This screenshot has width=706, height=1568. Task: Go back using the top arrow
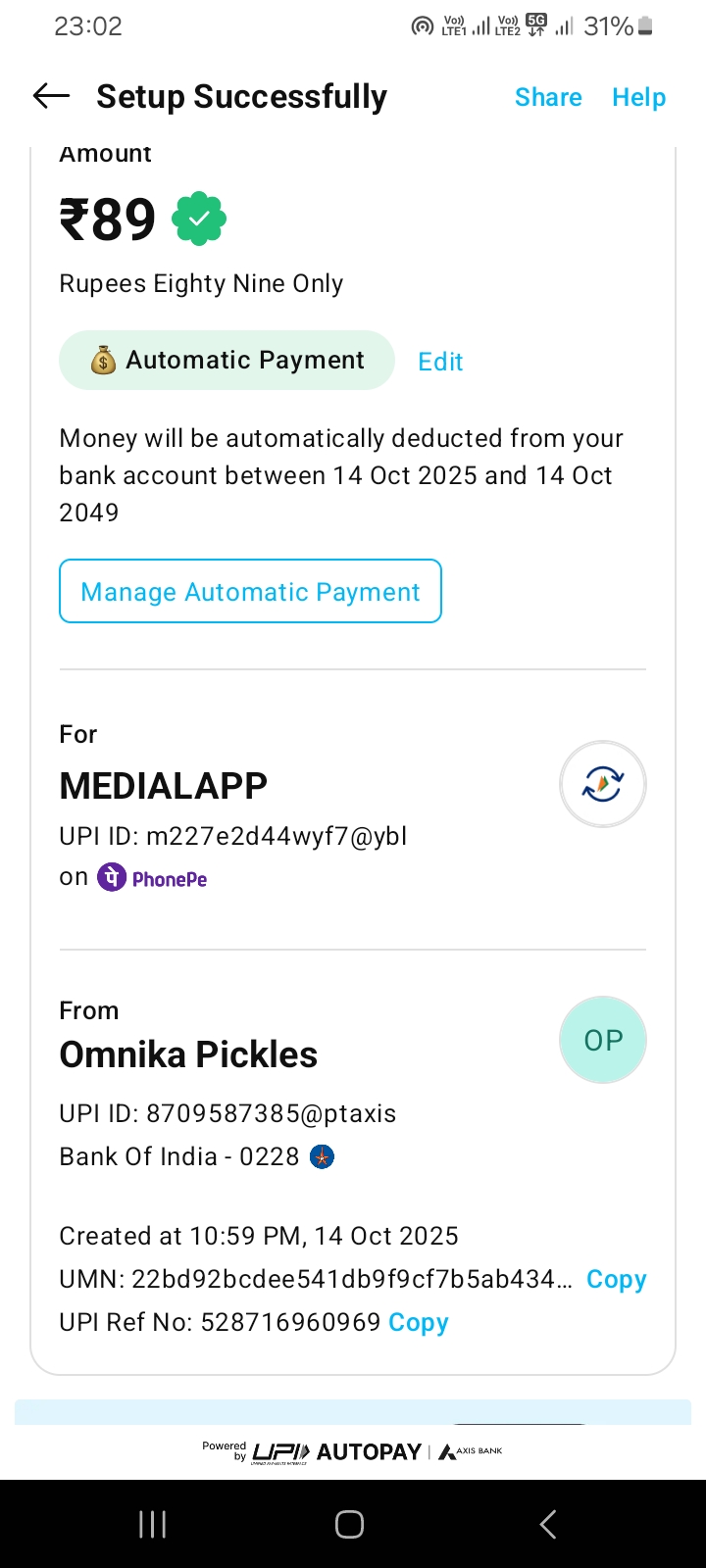(x=51, y=96)
